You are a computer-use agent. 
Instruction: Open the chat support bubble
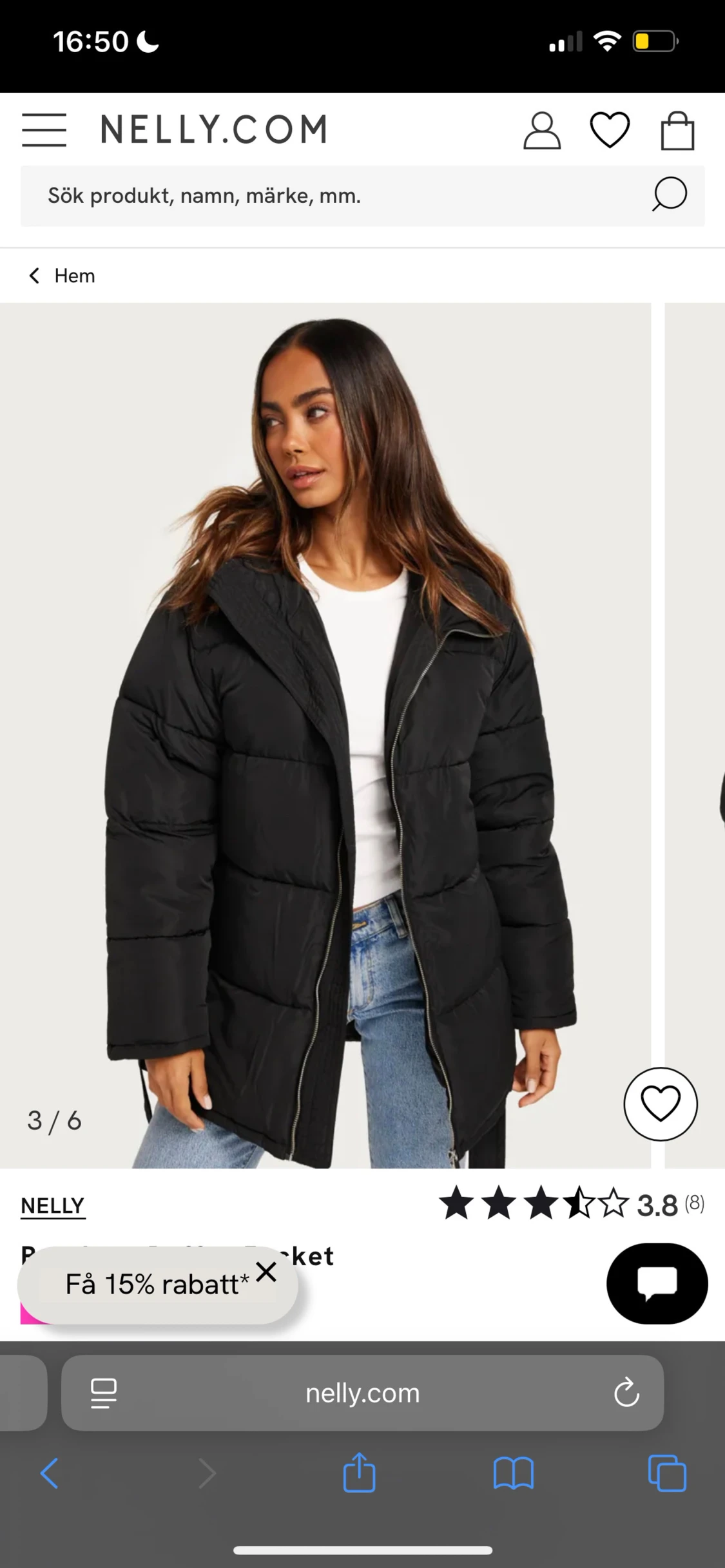pos(657,1284)
